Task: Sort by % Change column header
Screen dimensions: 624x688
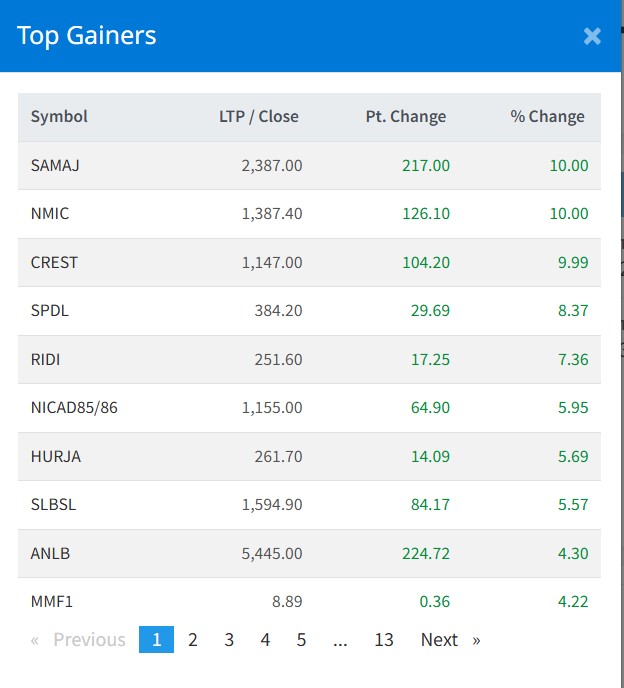Action: [x=547, y=116]
